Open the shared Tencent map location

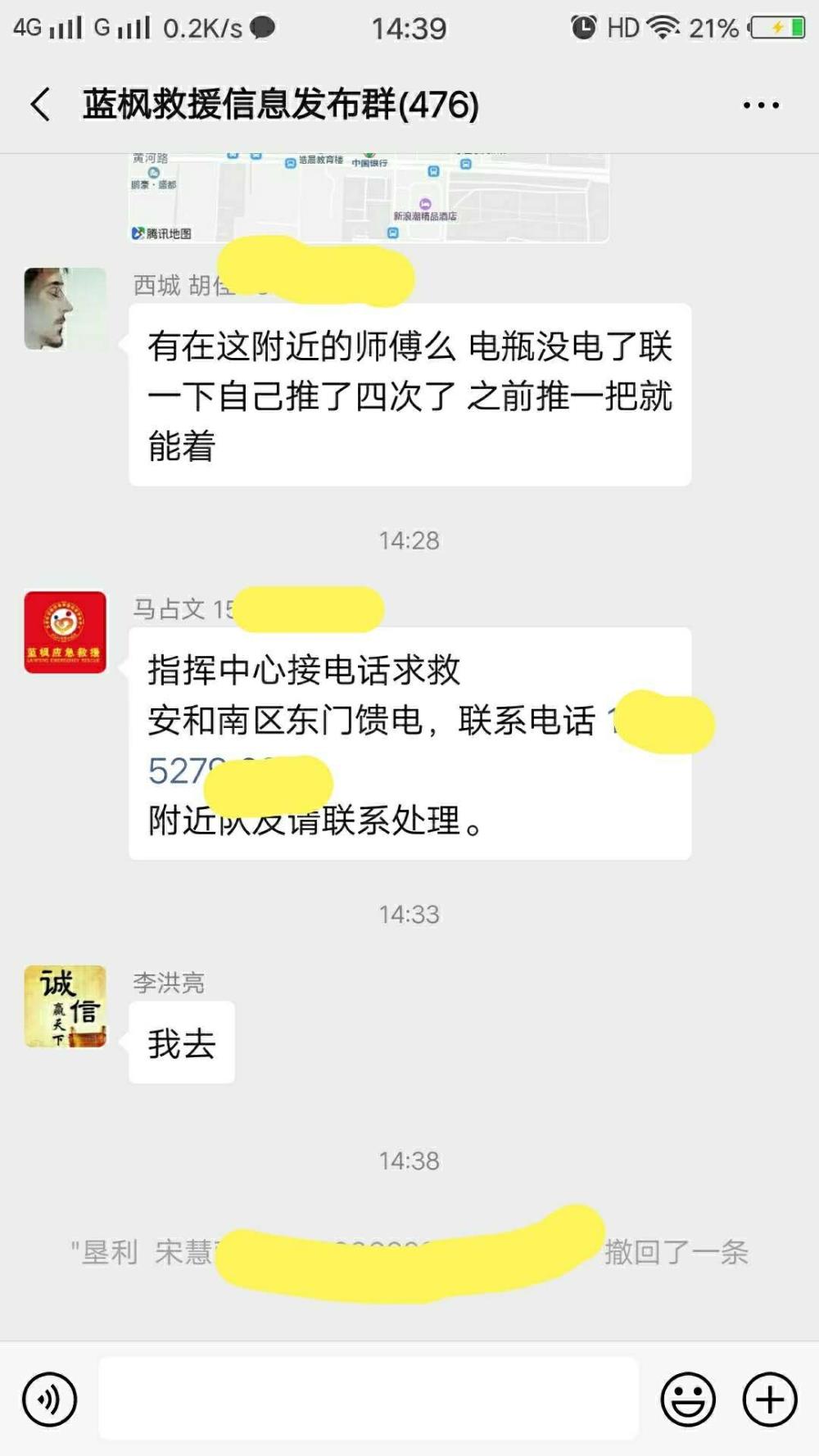point(369,197)
